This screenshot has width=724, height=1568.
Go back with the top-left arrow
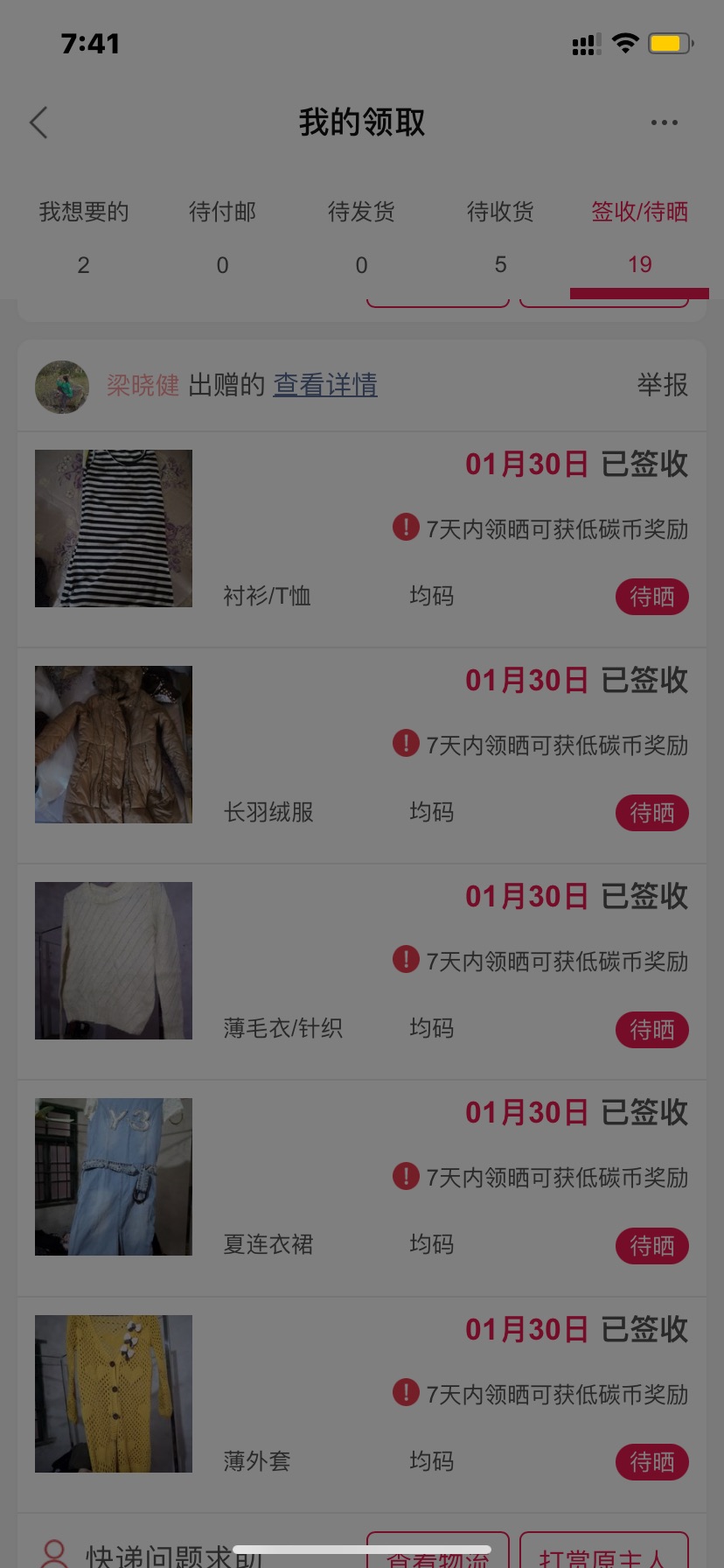[x=38, y=122]
